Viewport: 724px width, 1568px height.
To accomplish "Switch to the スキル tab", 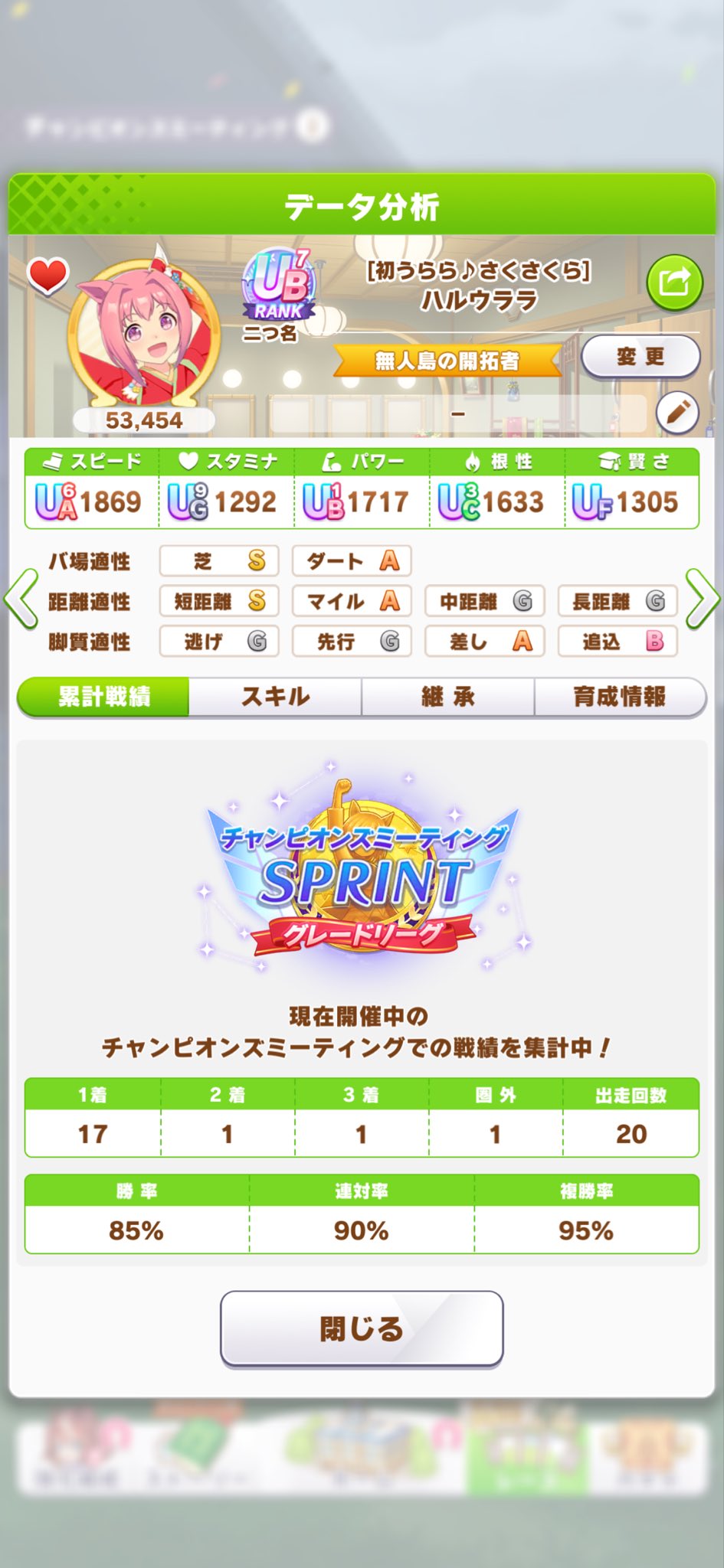I will pyautogui.click(x=276, y=697).
